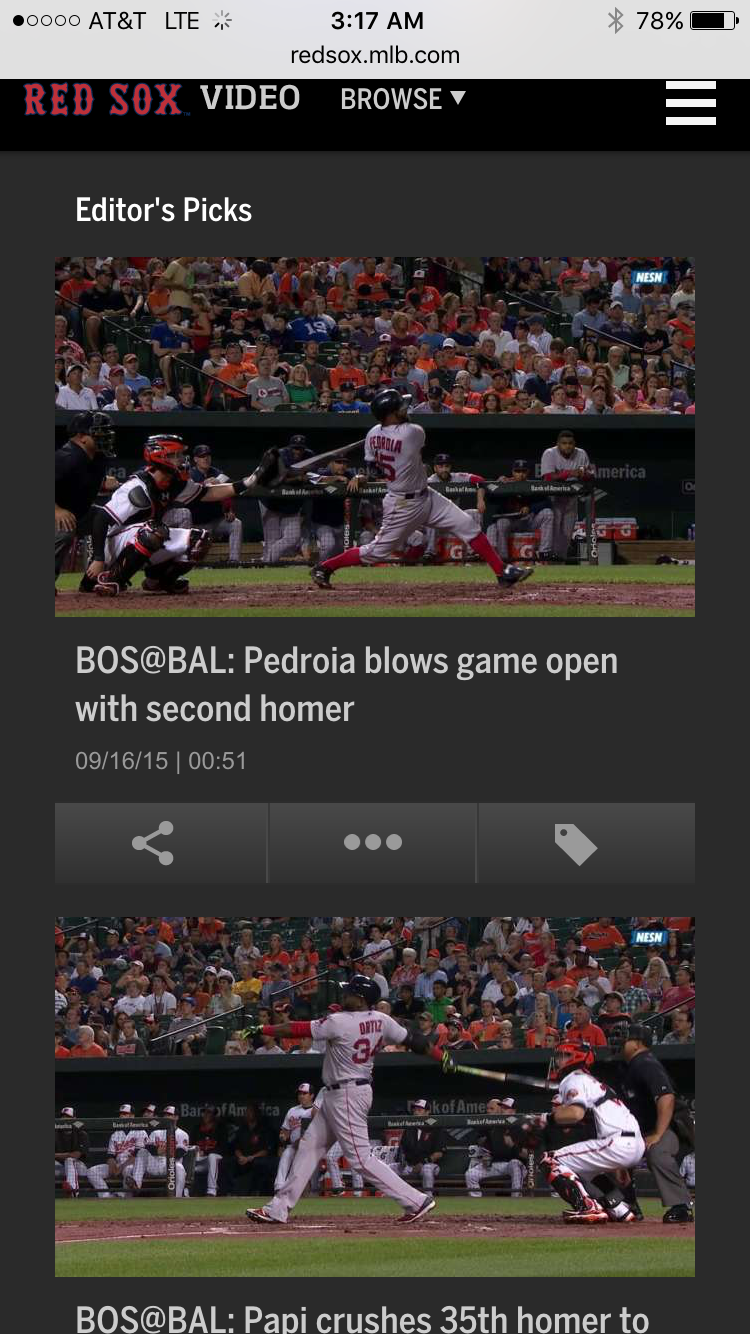
Task: Play the Papi 35th homer video
Action: (x=375, y=1096)
